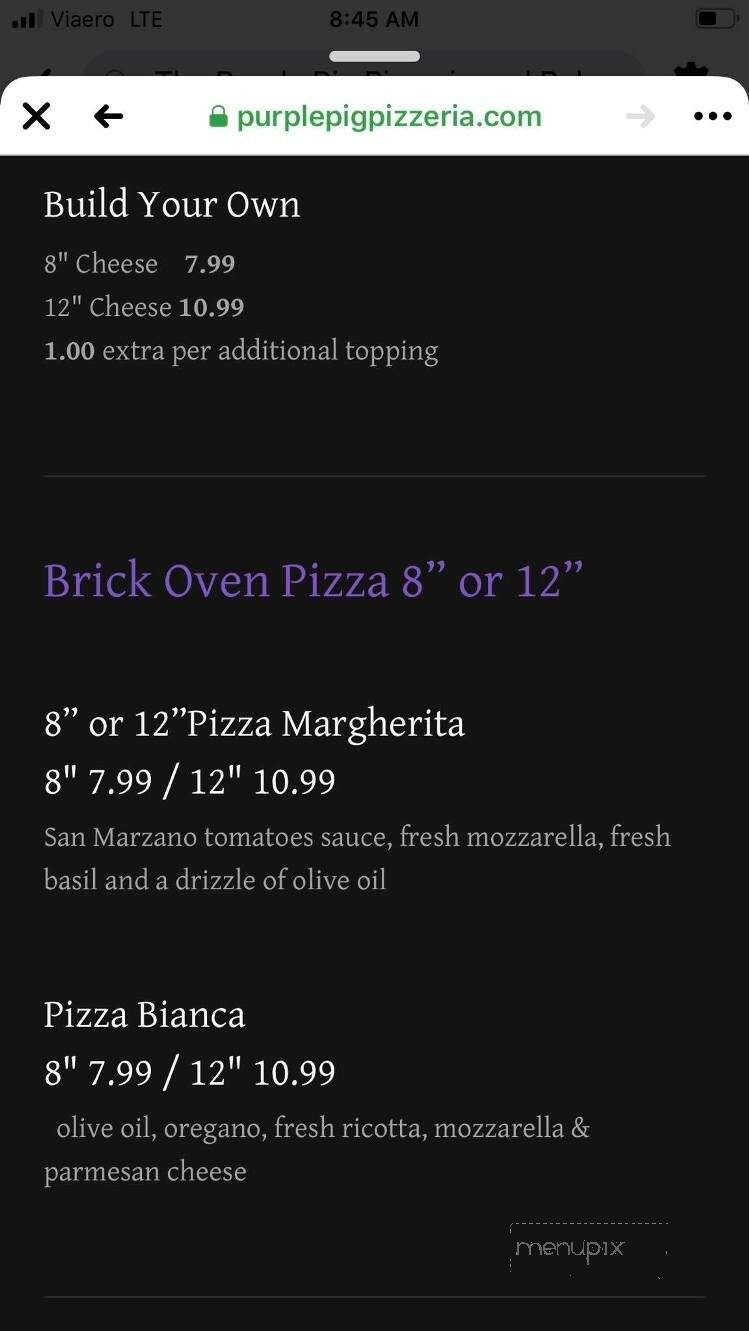Viewport: 749px width, 1331px height.
Task: Select the Build Your Own section heading
Action: coord(172,205)
